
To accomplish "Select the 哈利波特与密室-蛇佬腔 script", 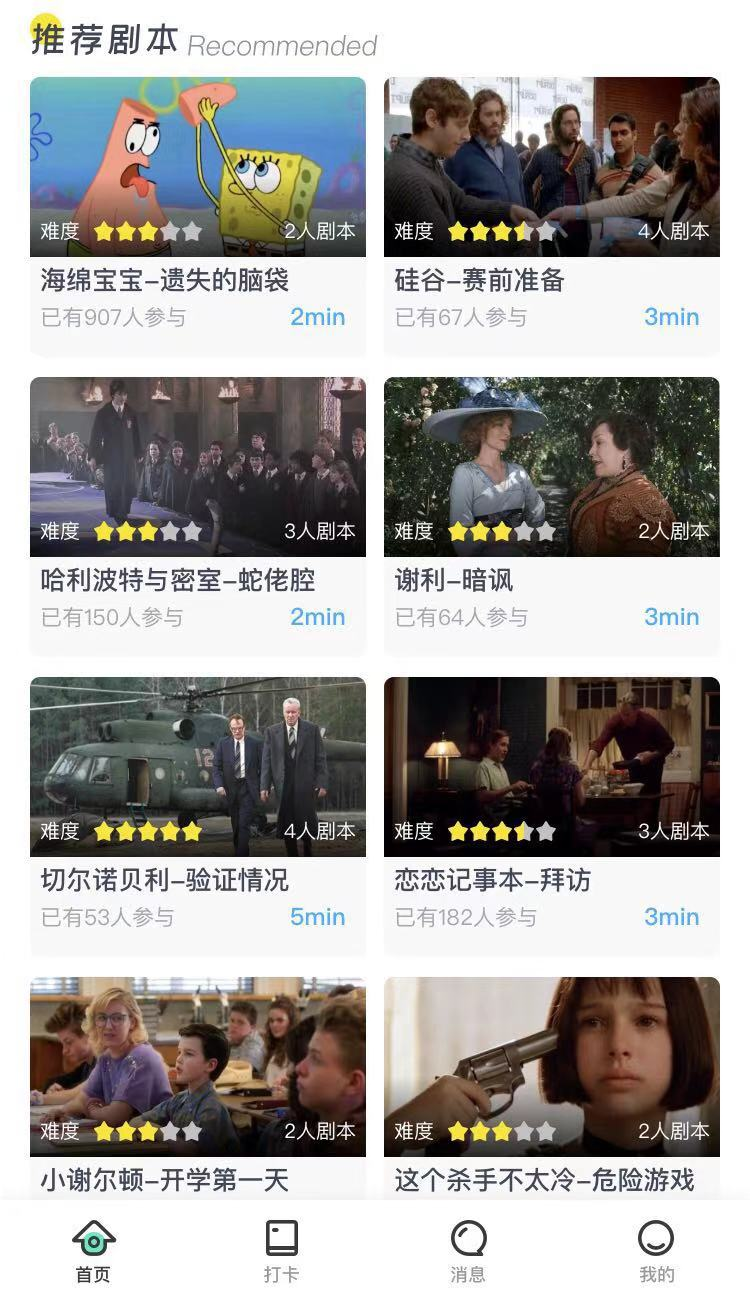I will click(197, 466).
